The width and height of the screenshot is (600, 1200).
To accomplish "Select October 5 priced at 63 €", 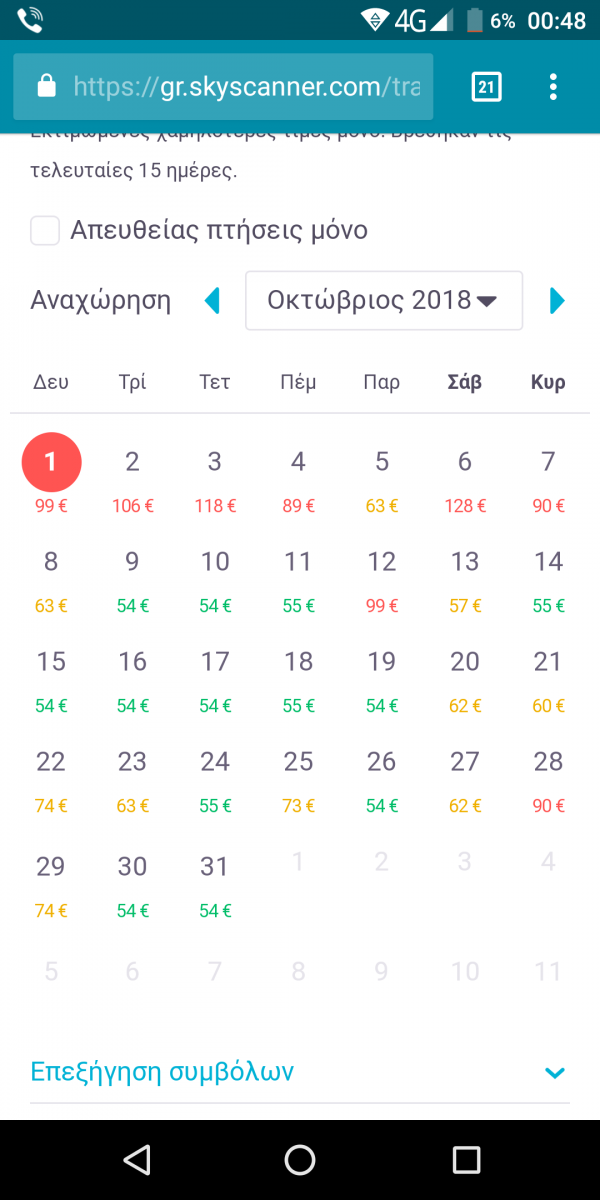I will pos(381,478).
